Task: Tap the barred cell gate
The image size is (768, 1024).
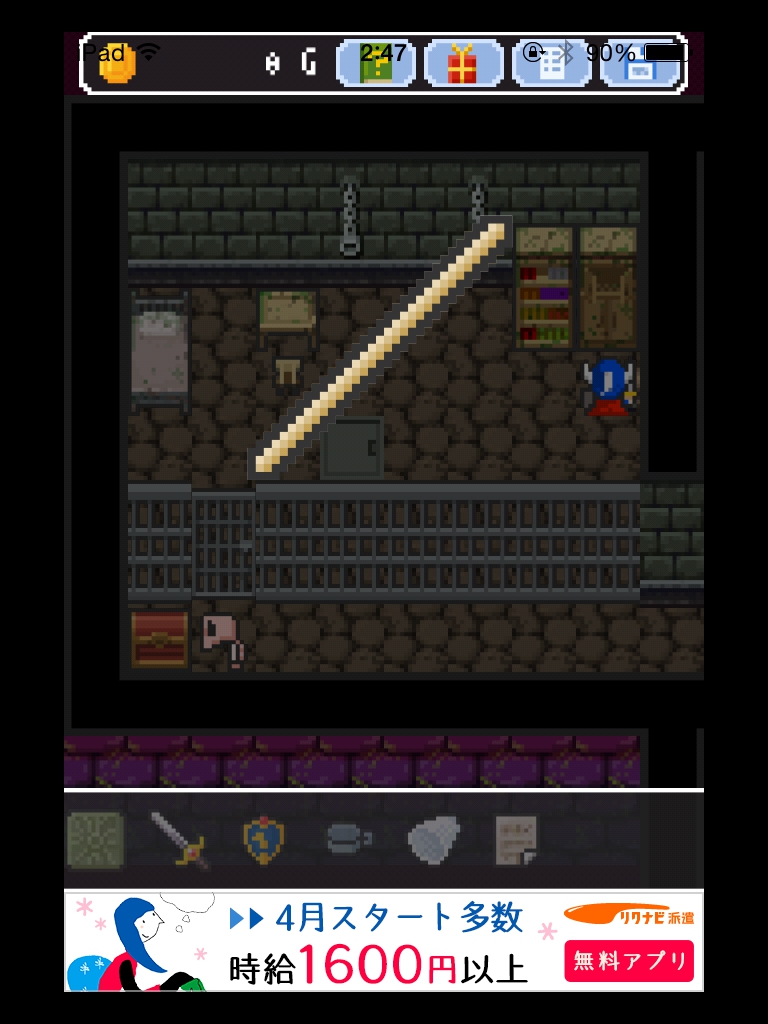Action: 223,545
